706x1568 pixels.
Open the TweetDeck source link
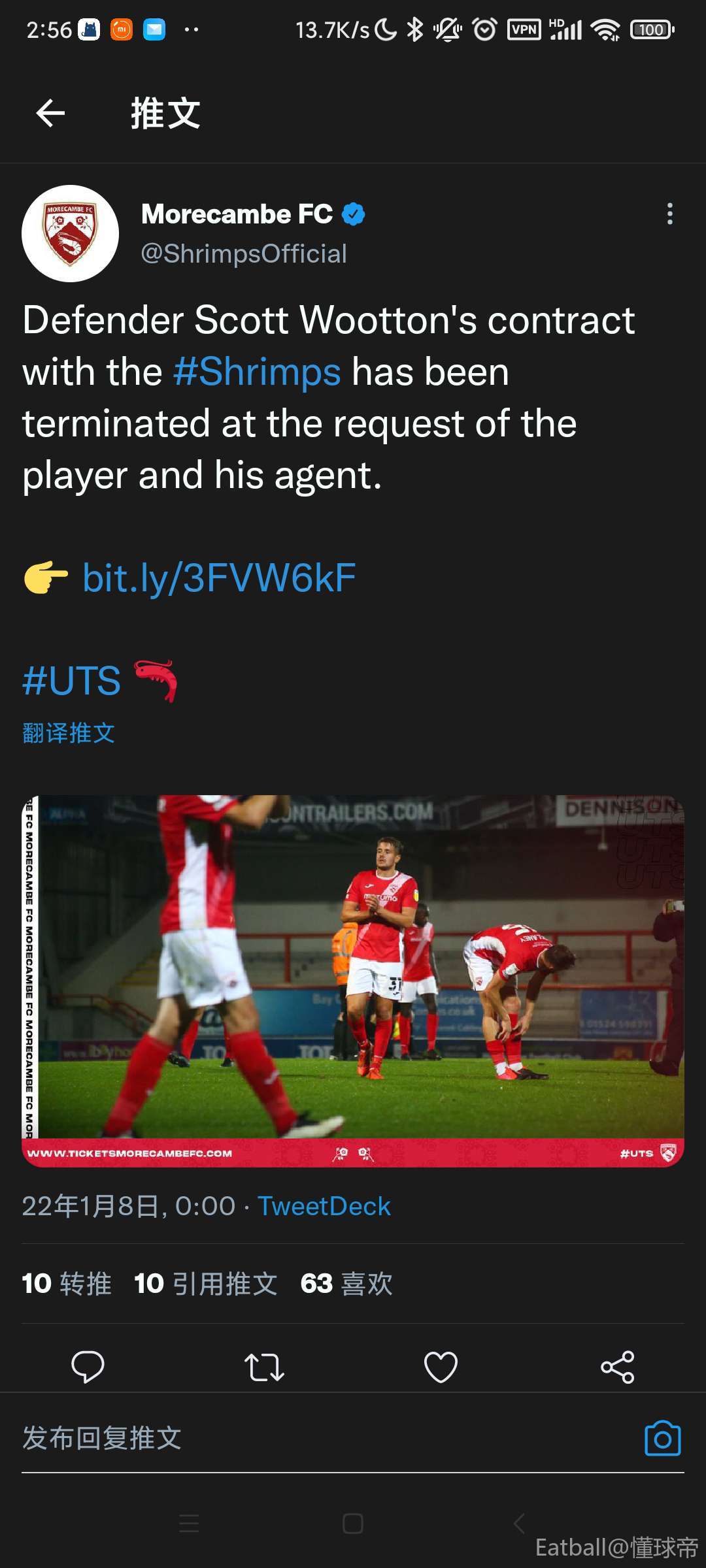[324, 1206]
